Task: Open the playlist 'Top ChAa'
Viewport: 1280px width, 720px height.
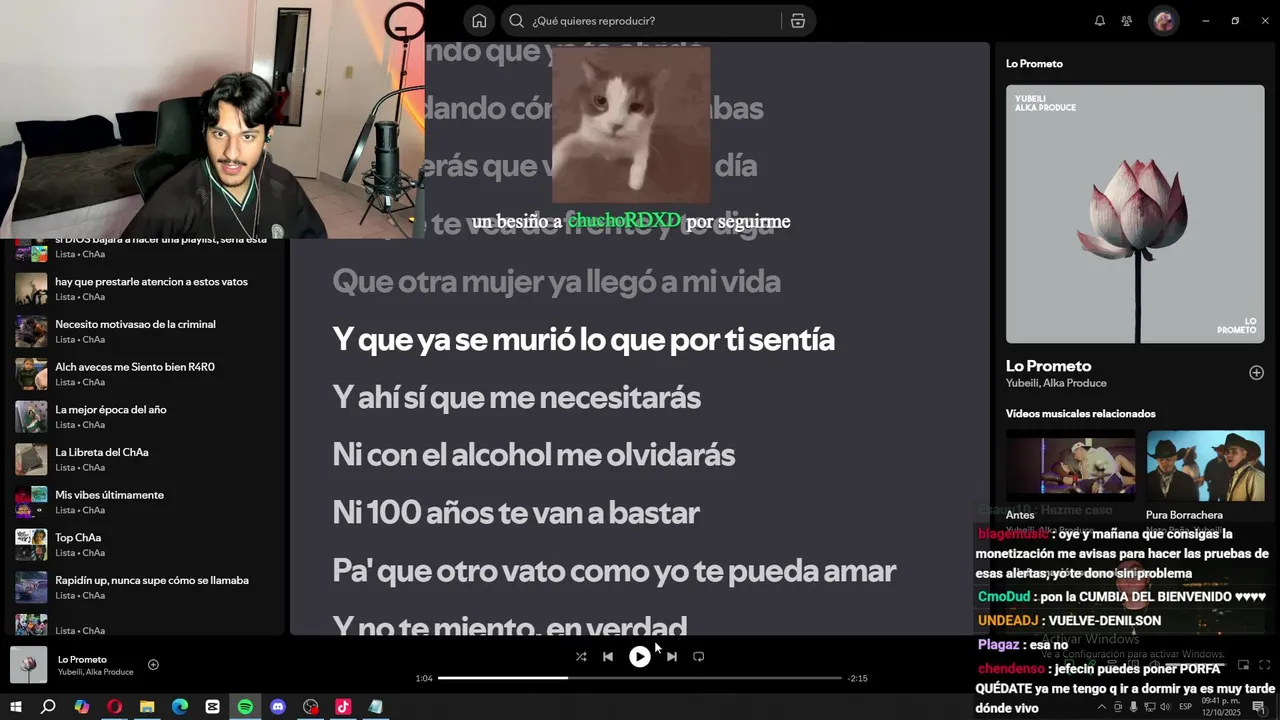Action: pyautogui.click(x=78, y=538)
